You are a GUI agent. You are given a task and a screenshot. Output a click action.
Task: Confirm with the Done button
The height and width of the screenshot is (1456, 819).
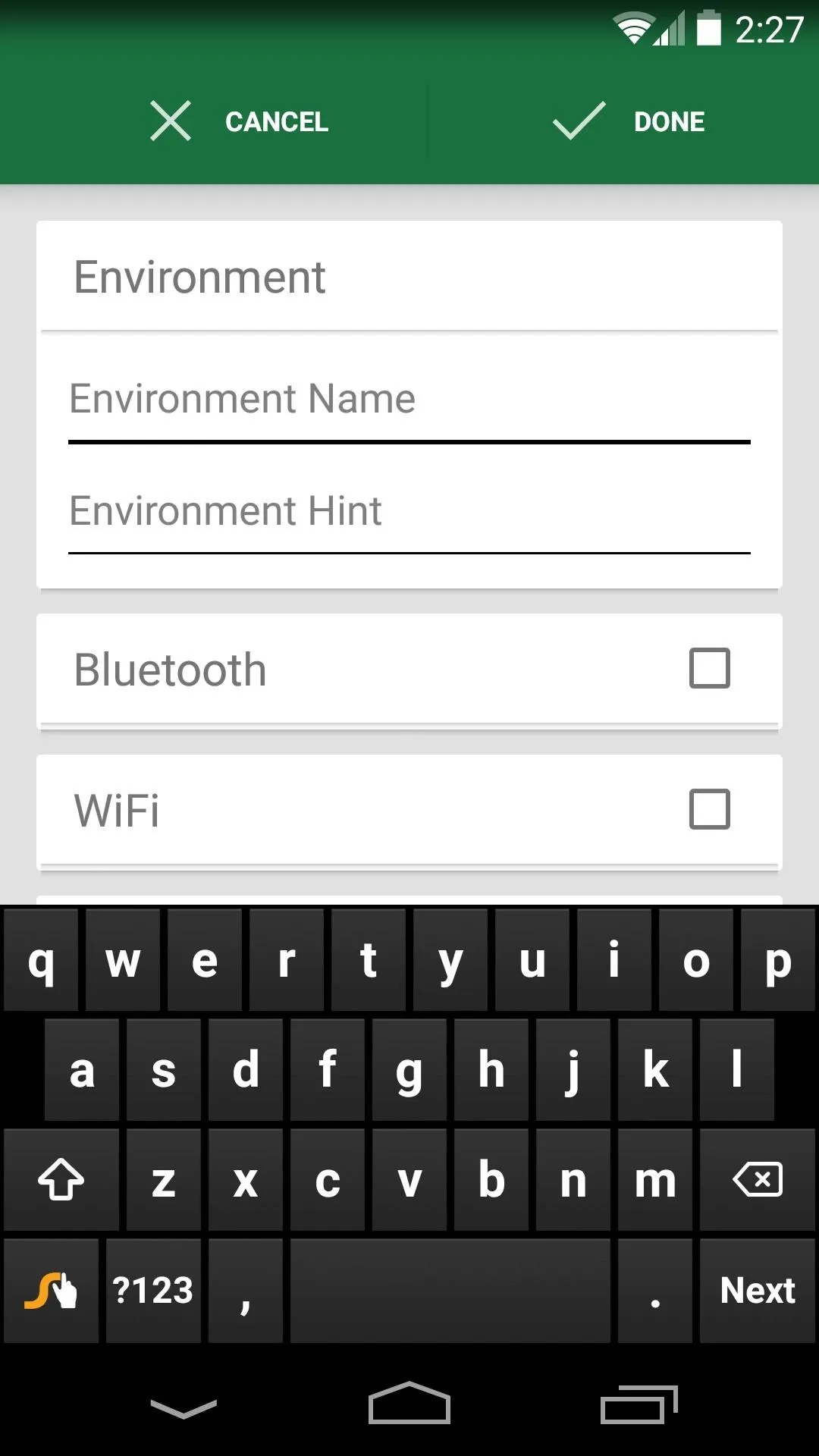629,121
